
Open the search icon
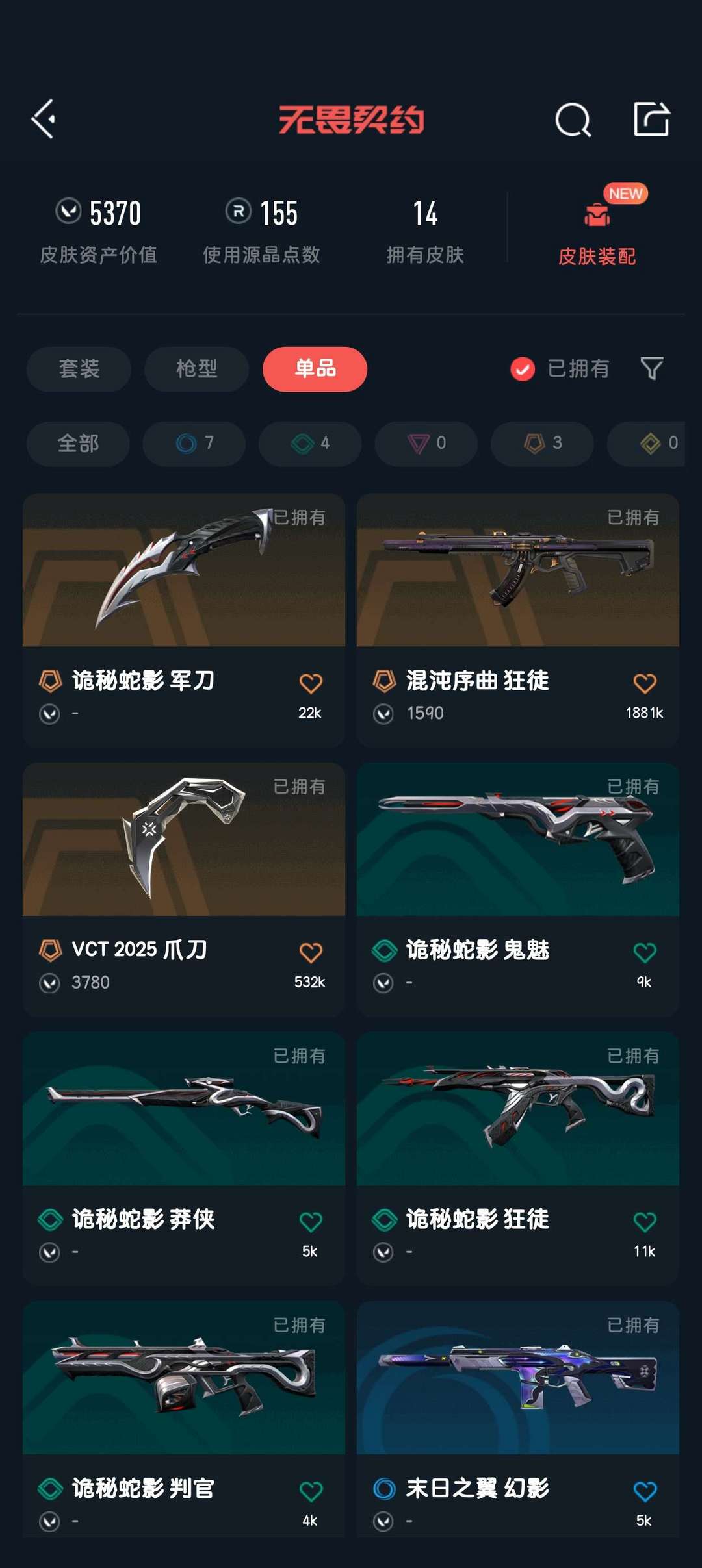click(573, 120)
